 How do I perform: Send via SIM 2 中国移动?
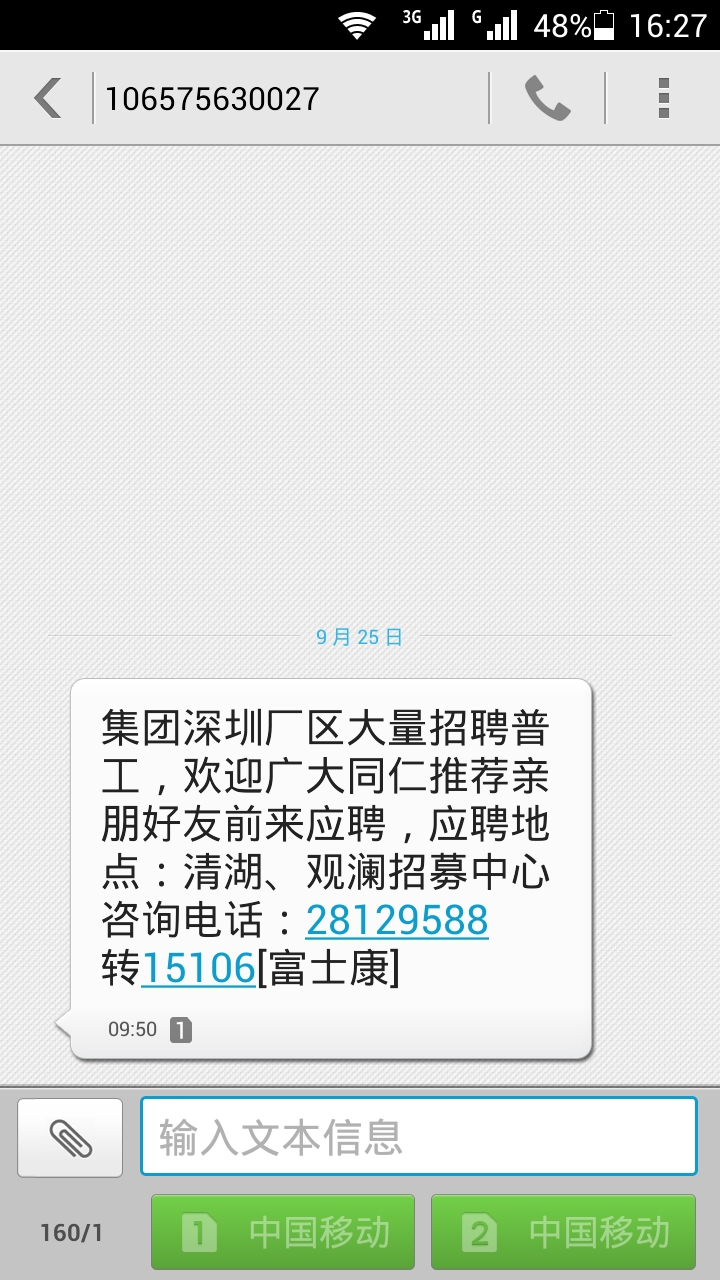coord(563,1232)
